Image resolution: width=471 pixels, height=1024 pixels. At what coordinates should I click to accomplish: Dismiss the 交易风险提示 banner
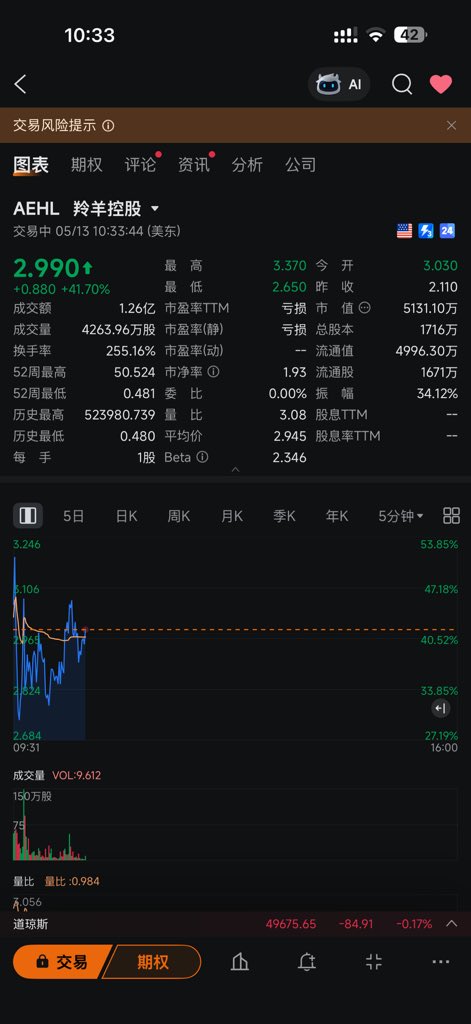pos(451,125)
